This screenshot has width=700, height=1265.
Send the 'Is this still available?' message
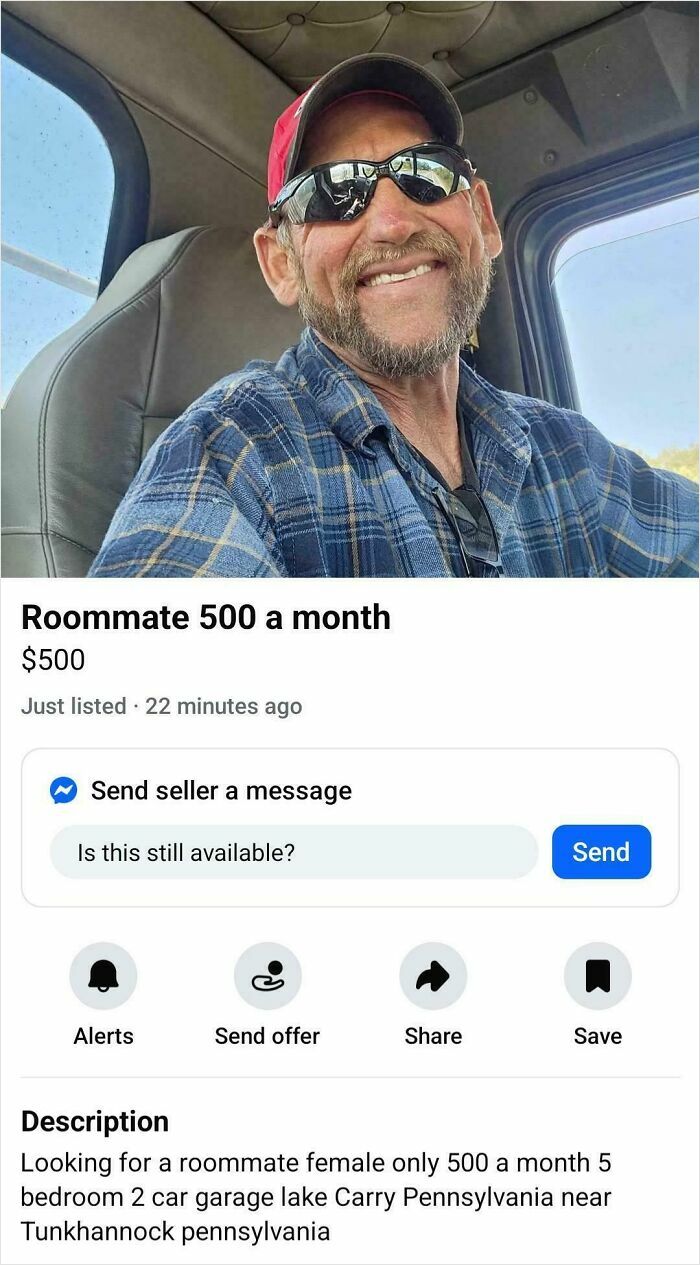coord(601,852)
